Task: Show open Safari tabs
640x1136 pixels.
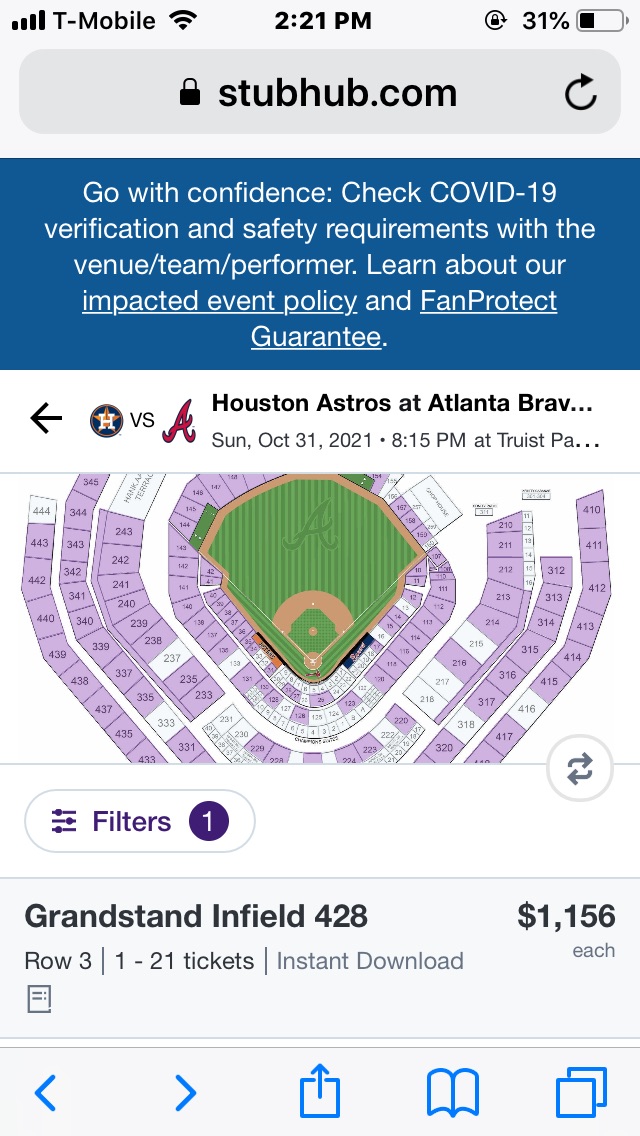Action: (x=581, y=1092)
